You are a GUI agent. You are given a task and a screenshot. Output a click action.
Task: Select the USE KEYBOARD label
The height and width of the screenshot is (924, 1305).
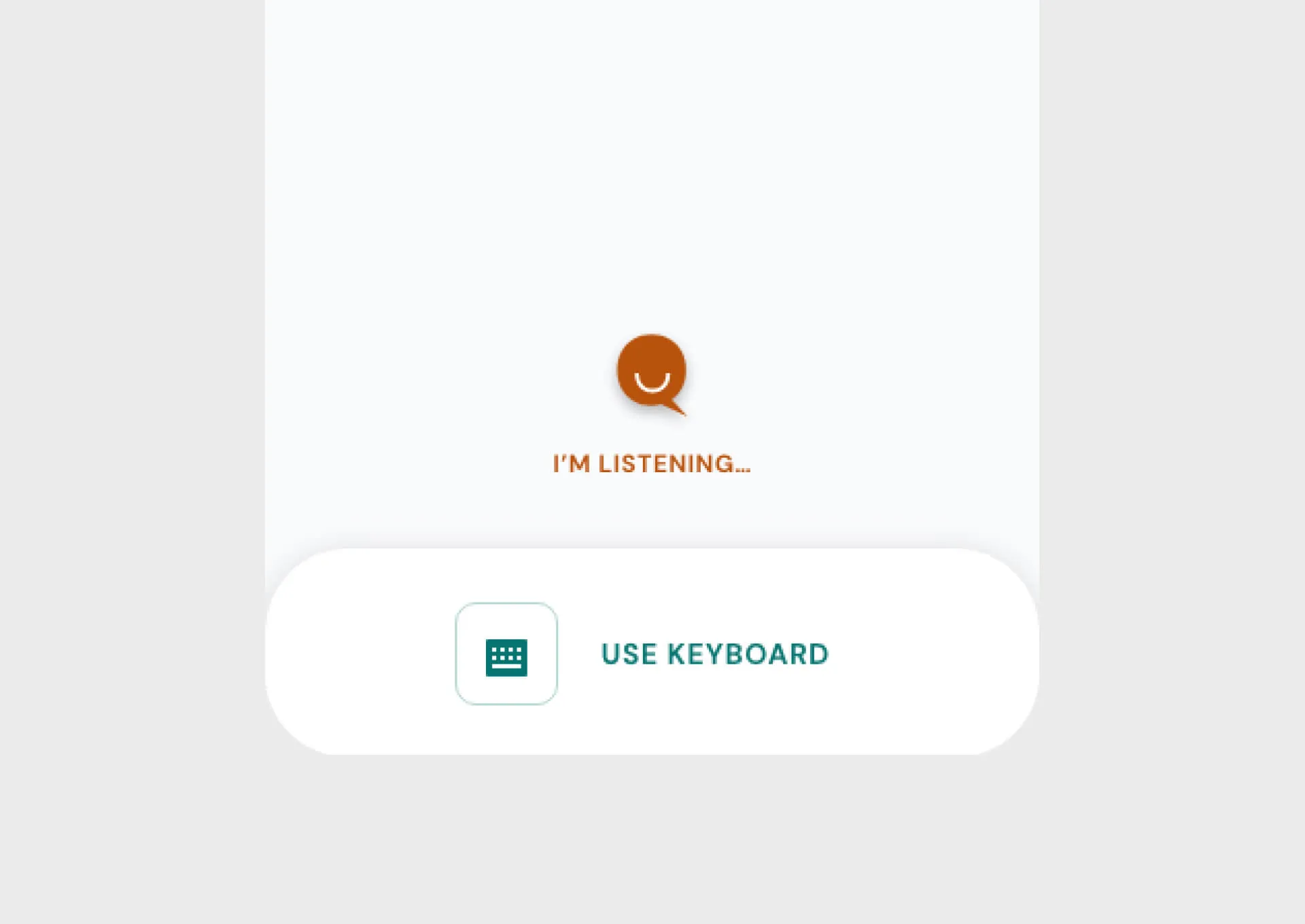[x=715, y=654]
